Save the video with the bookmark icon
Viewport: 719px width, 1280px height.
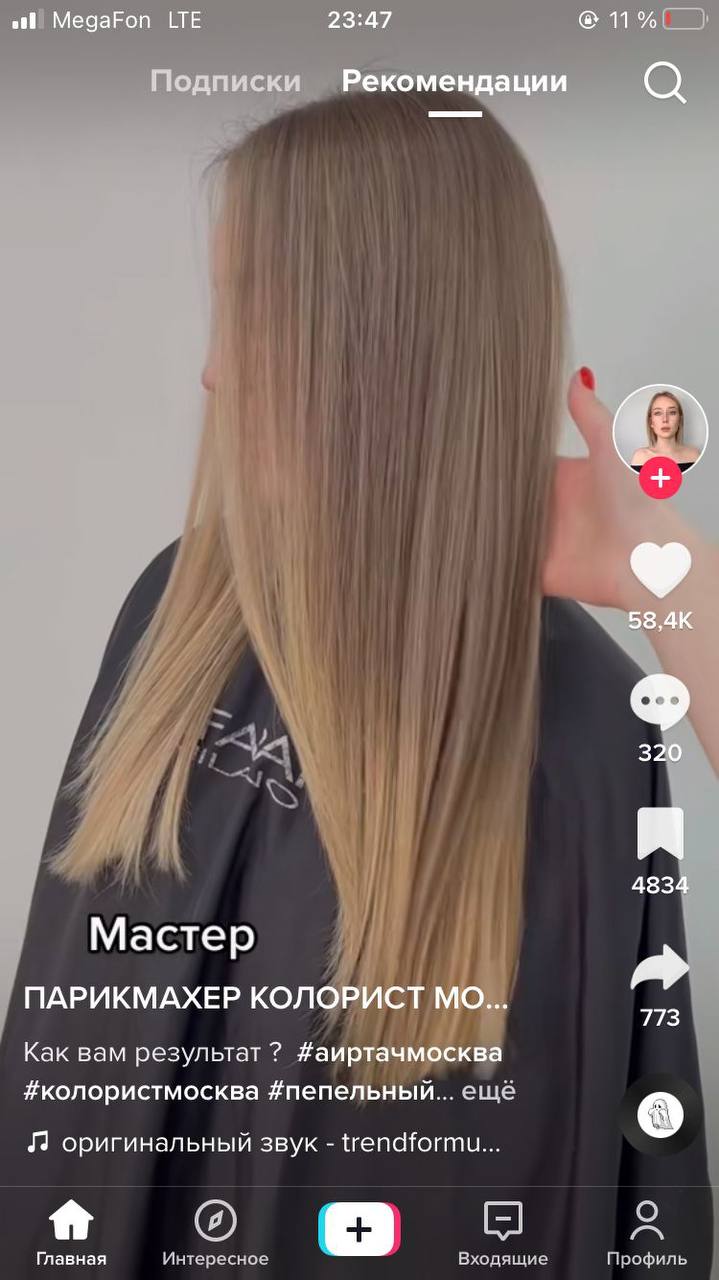coord(660,834)
